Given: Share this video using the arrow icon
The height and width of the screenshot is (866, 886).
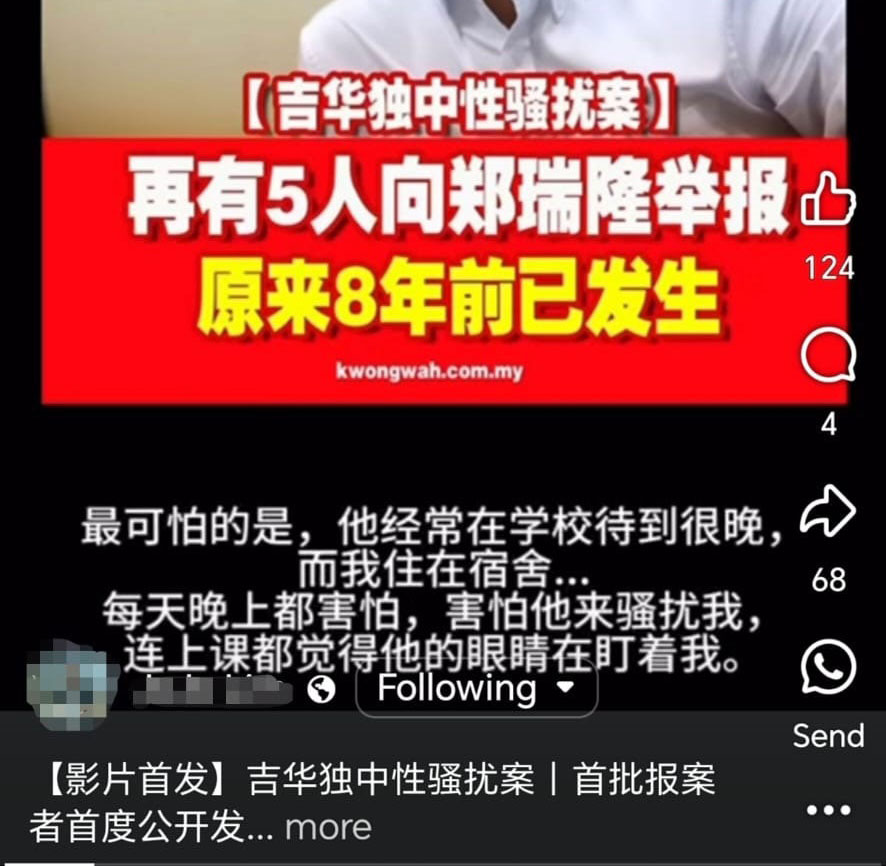Looking at the screenshot, I should [828, 515].
